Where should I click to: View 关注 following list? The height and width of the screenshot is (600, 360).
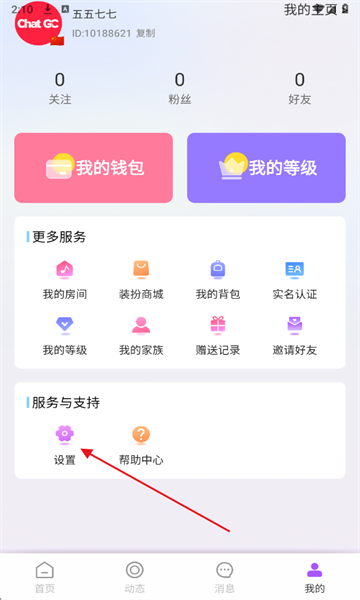pyautogui.click(x=60, y=89)
